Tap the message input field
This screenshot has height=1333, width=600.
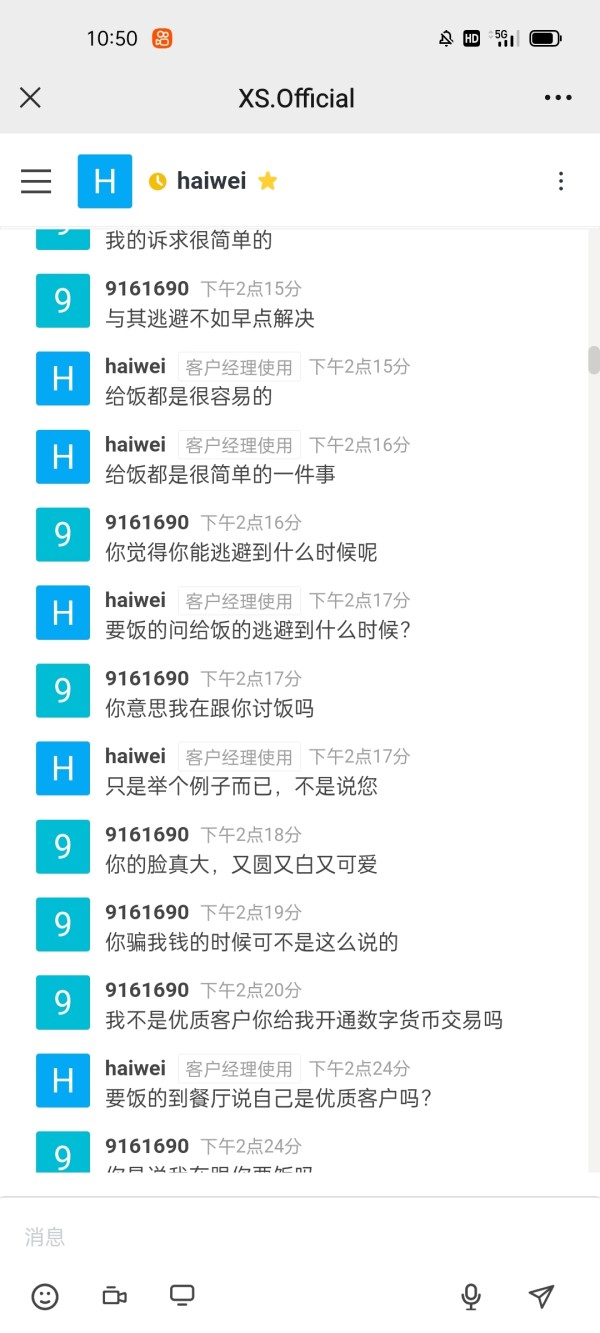pyautogui.click(x=300, y=1237)
